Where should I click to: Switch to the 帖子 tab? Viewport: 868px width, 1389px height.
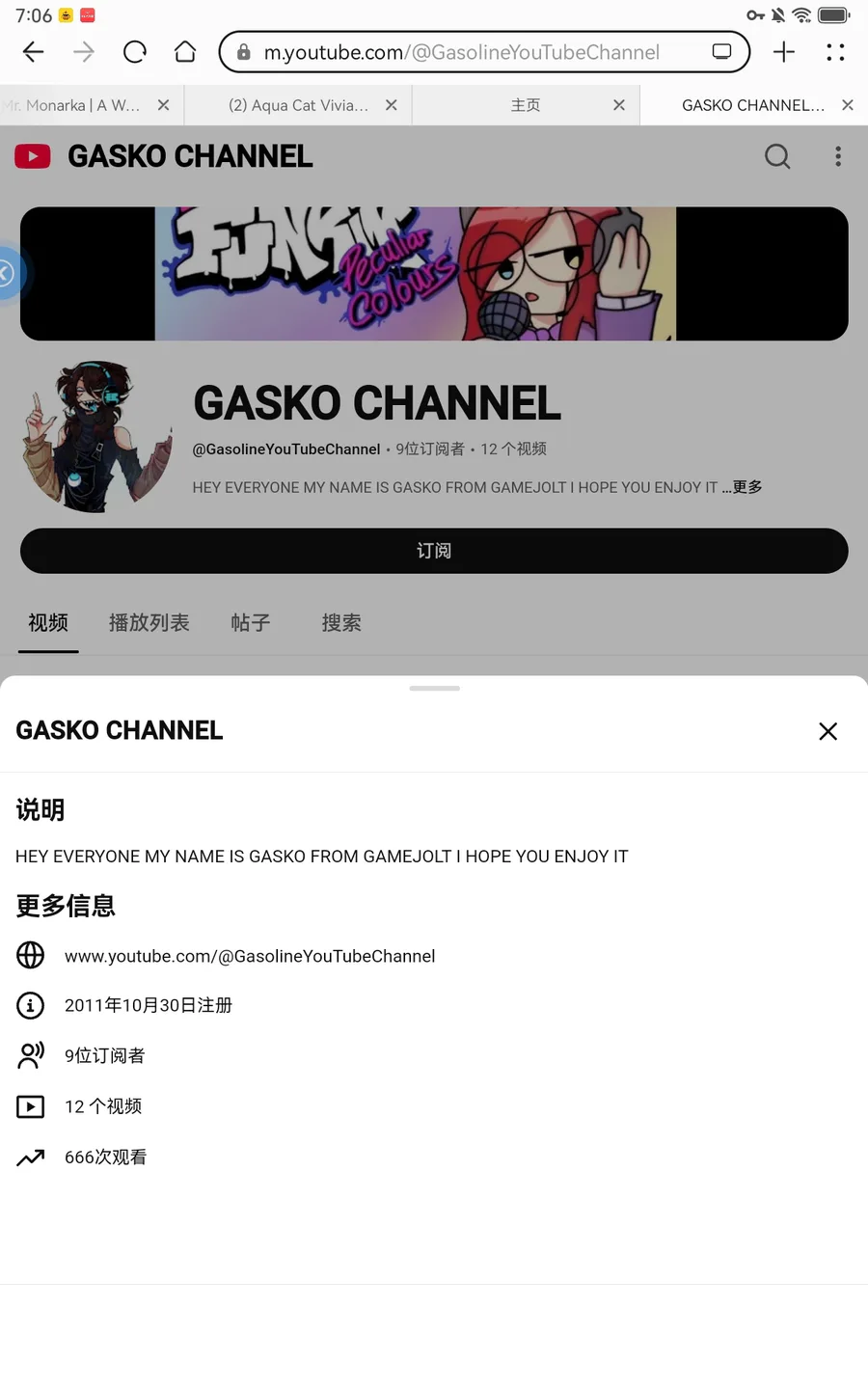[x=250, y=623]
